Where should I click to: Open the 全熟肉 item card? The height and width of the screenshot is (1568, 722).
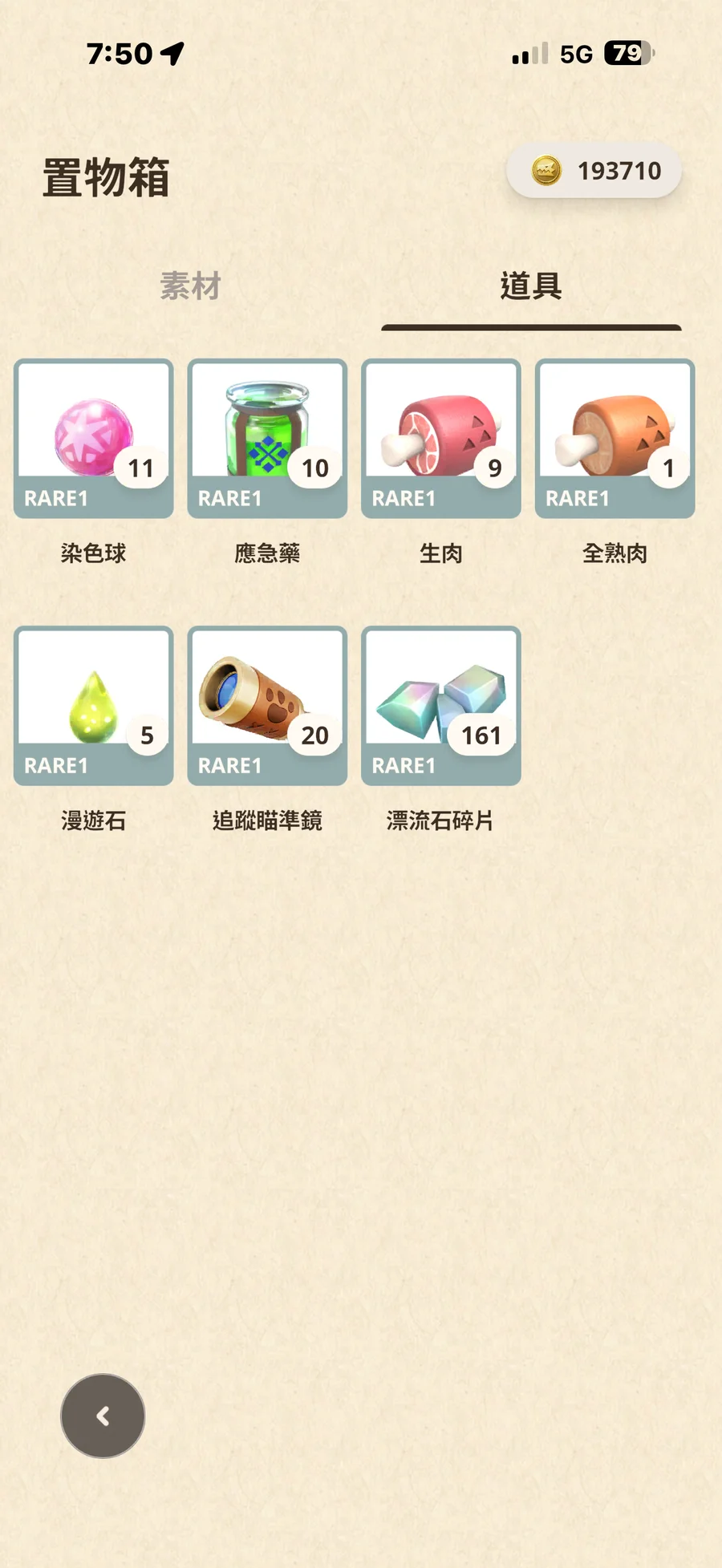(615, 438)
